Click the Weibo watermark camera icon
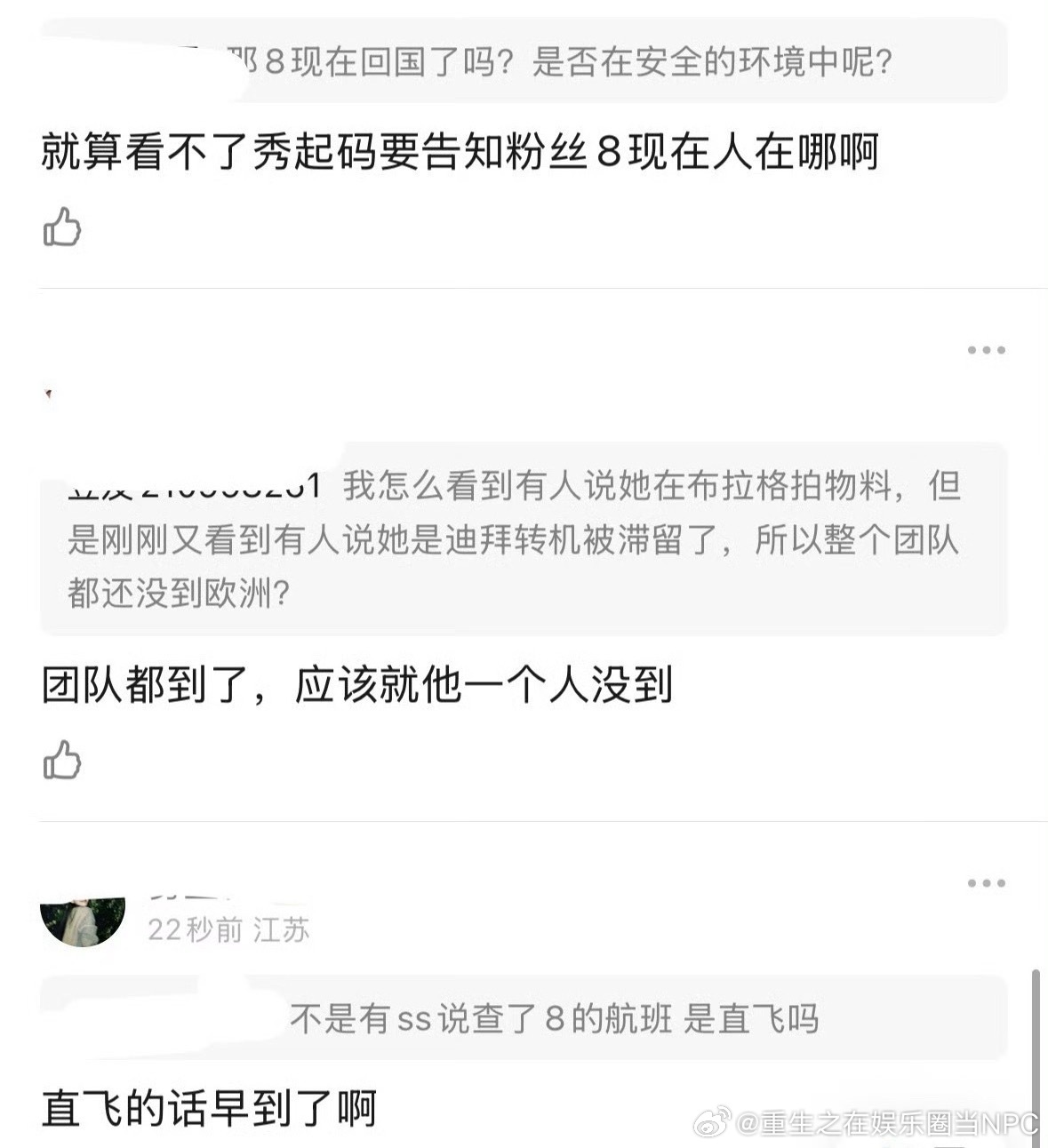1048x1148 pixels. pos(711,1123)
